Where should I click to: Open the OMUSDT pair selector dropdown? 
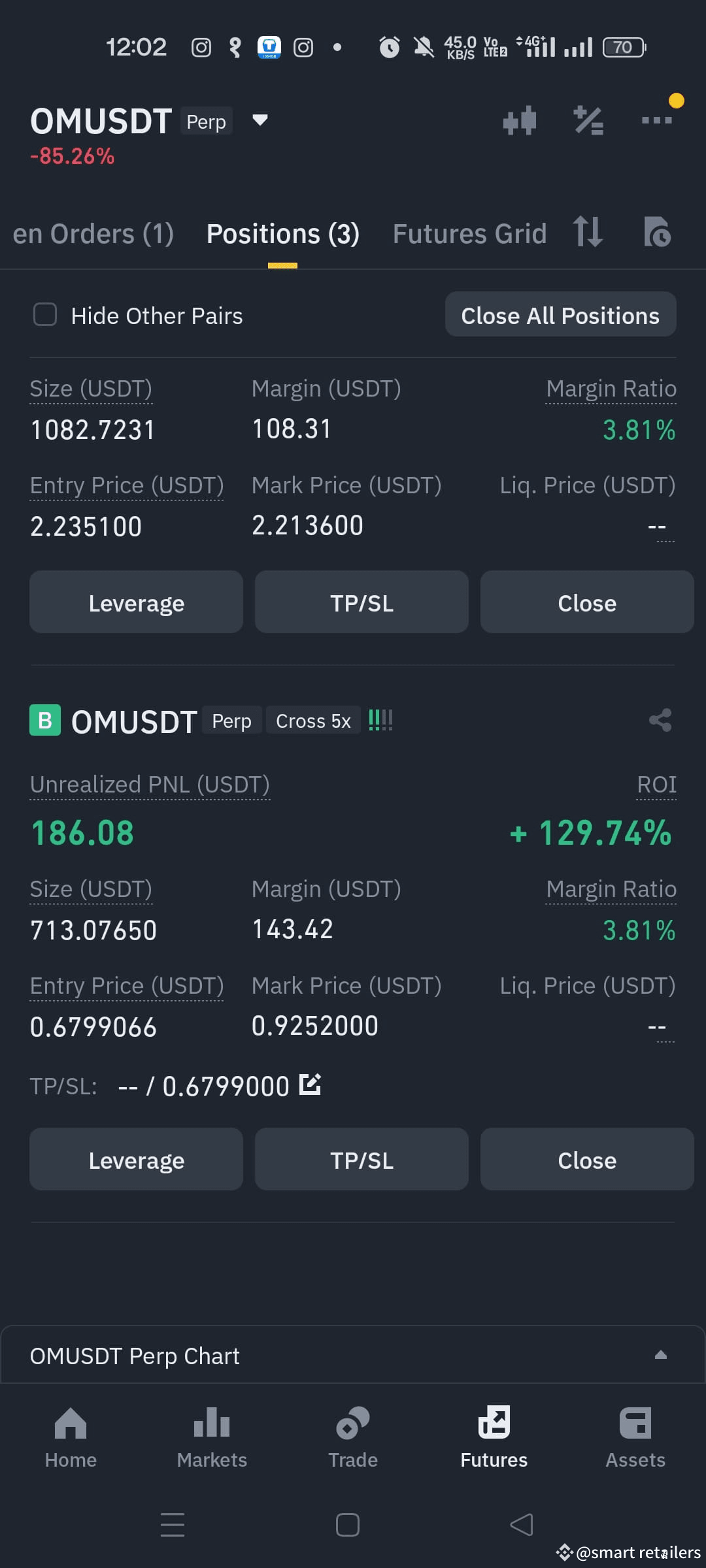(x=259, y=120)
